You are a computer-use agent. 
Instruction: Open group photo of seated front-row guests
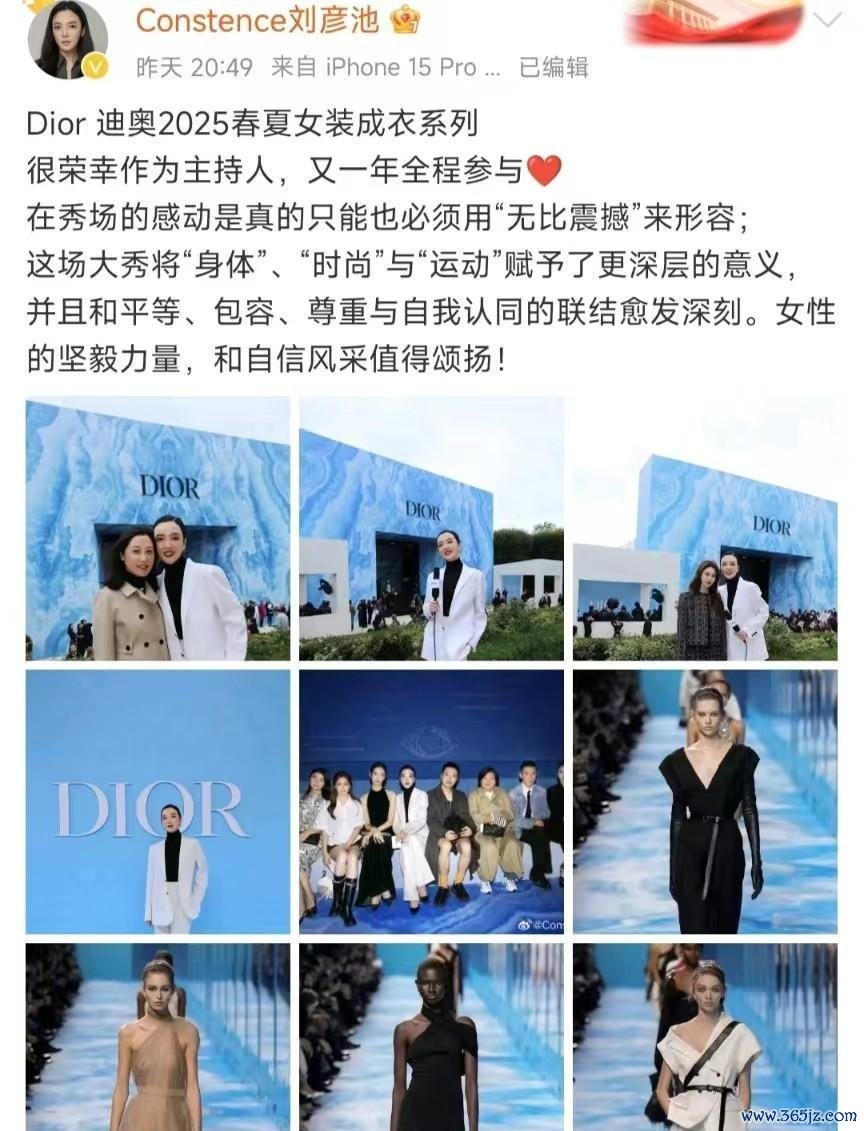431,802
